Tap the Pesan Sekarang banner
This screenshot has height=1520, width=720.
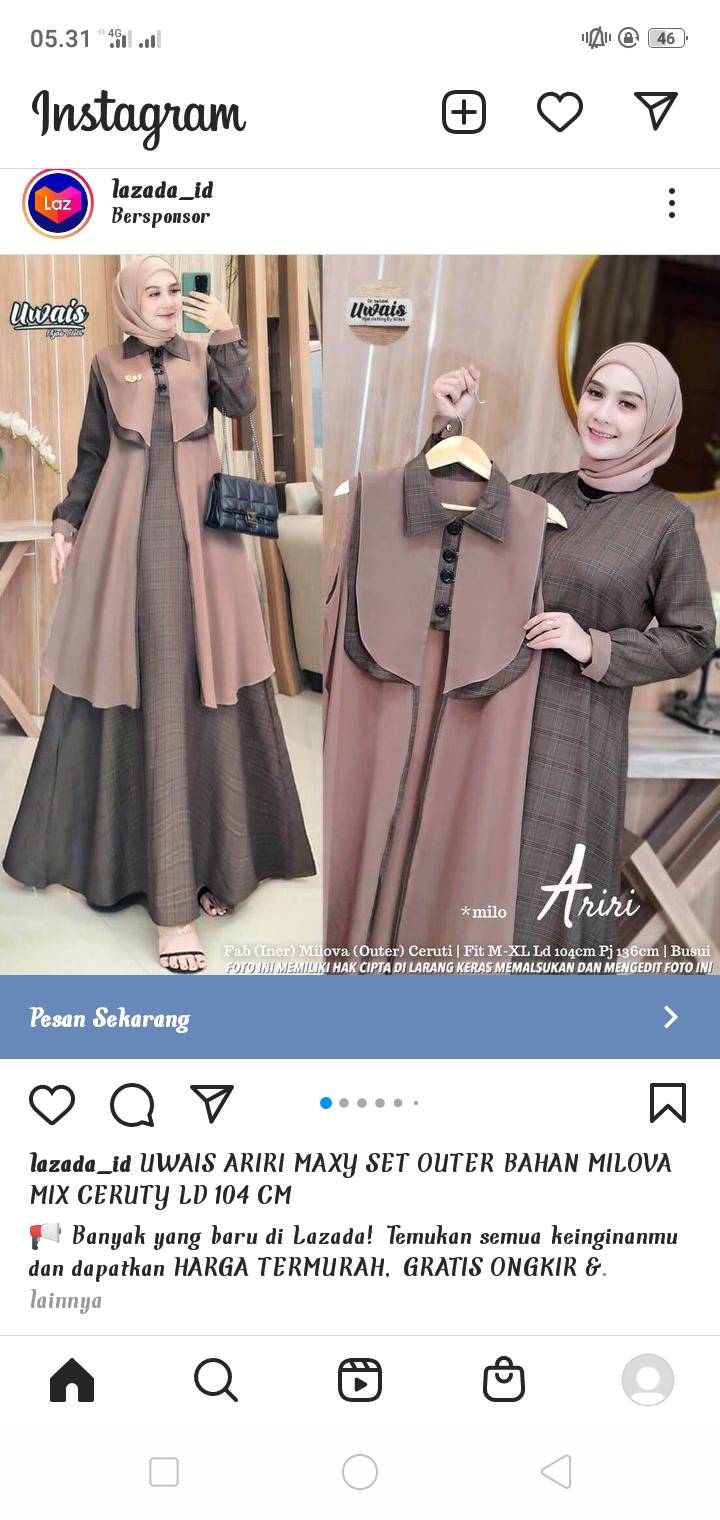tap(360, 1017)
